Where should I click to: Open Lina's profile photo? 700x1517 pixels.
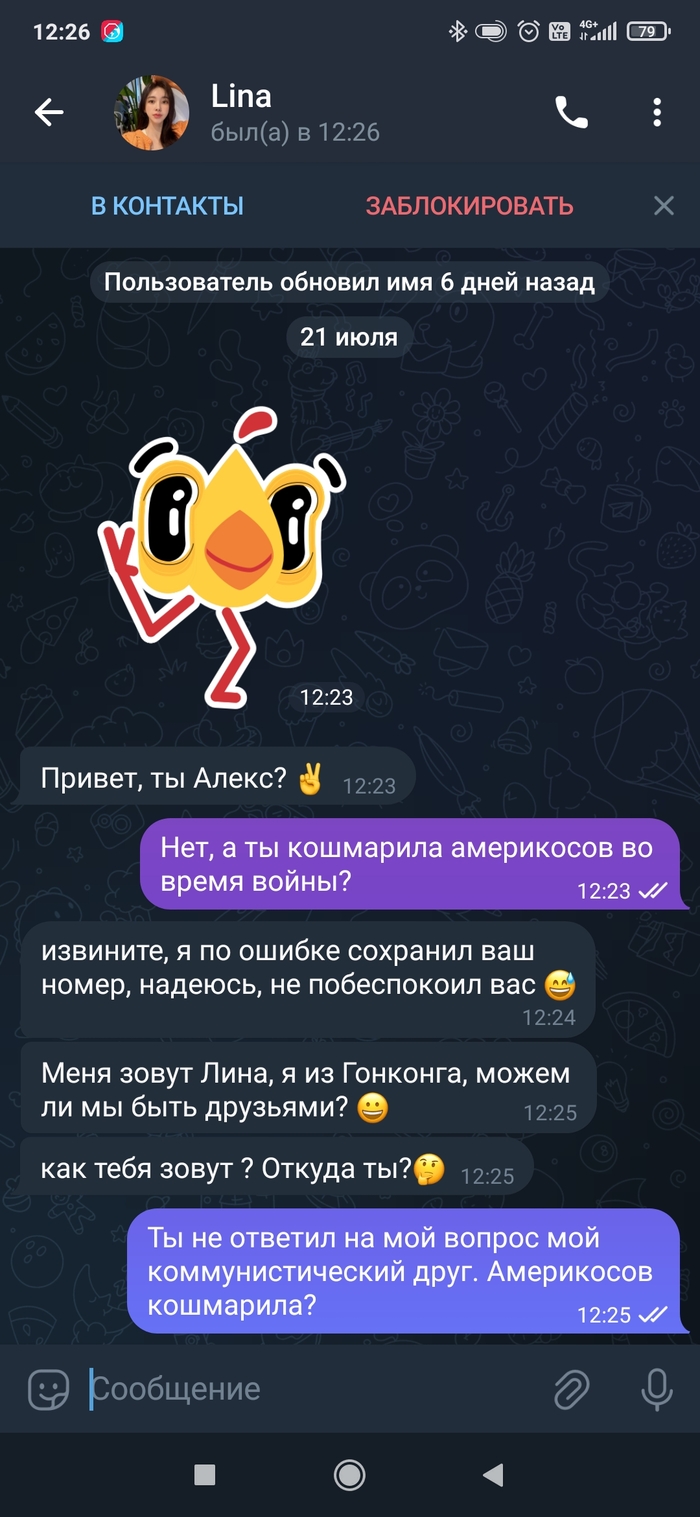coord(151,113)
